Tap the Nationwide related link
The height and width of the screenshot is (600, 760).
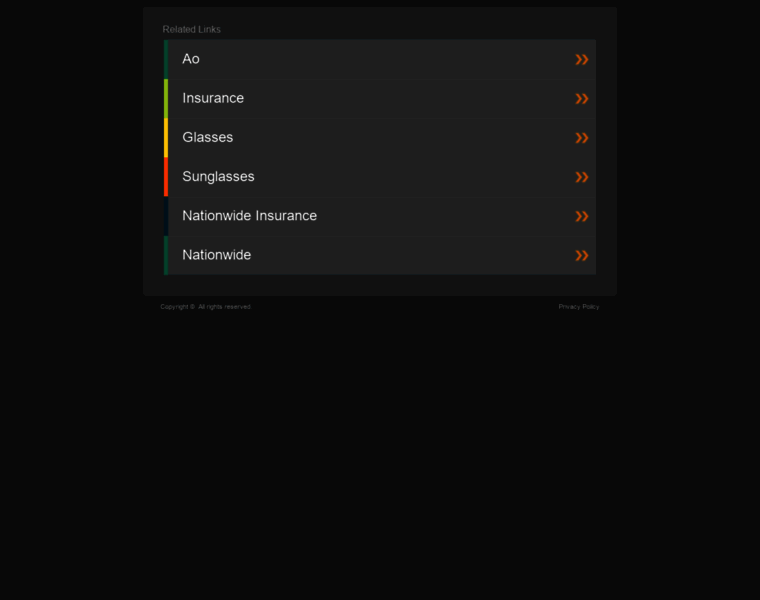216,255
